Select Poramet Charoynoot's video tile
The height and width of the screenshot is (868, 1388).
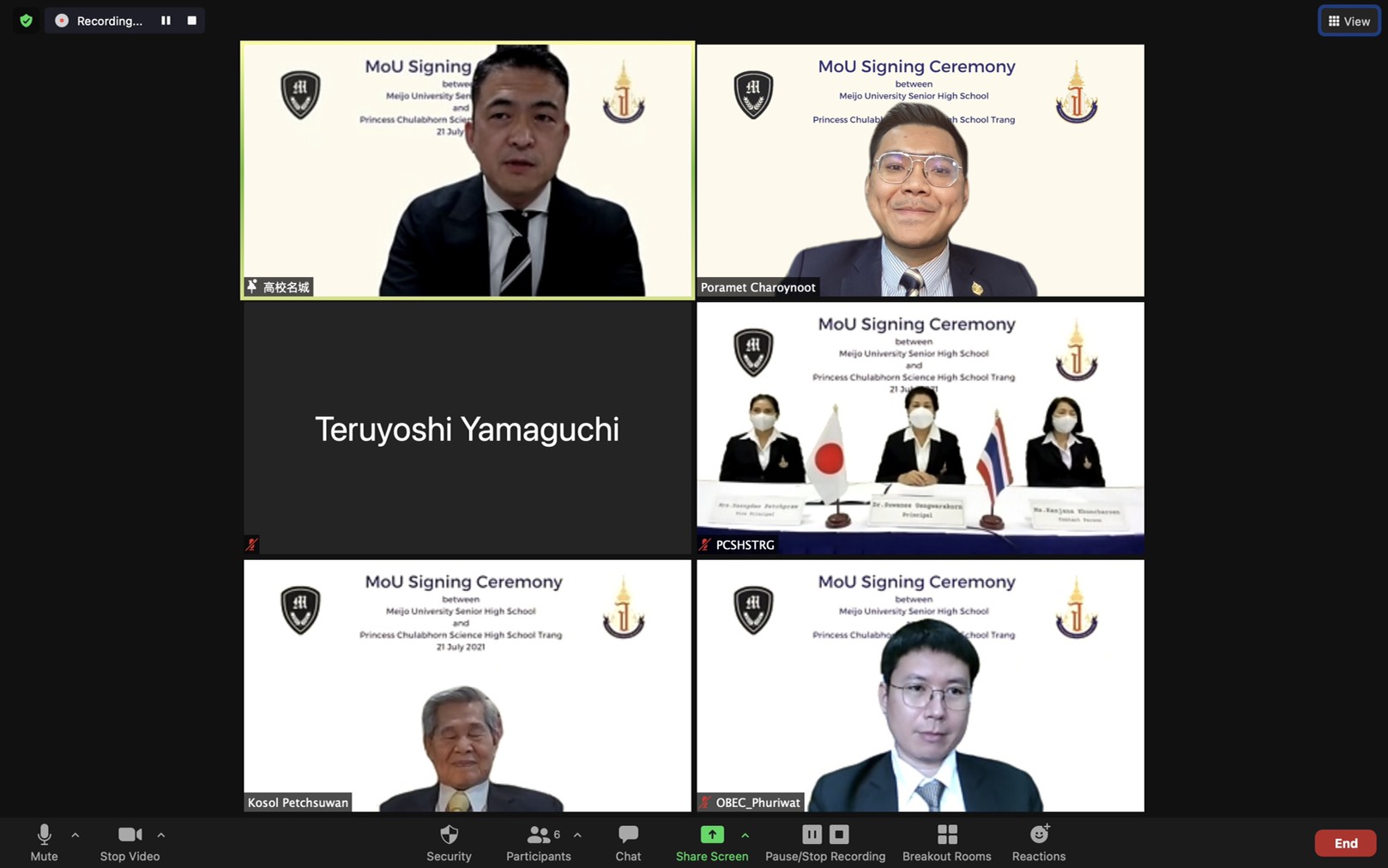point(920,170)
